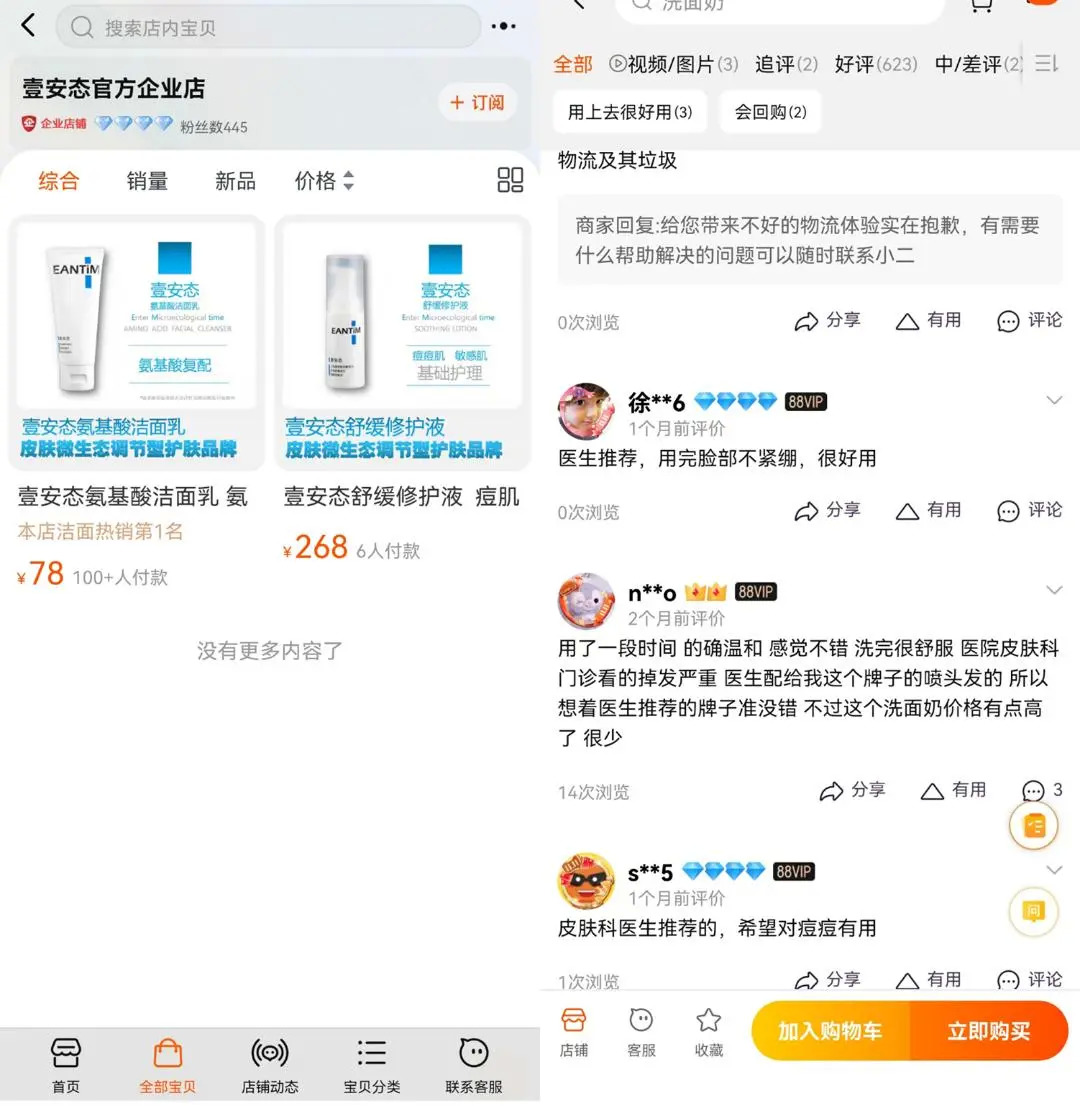Open the in-store search box
The image size is (1080, 1106).
tap(268, 27)
